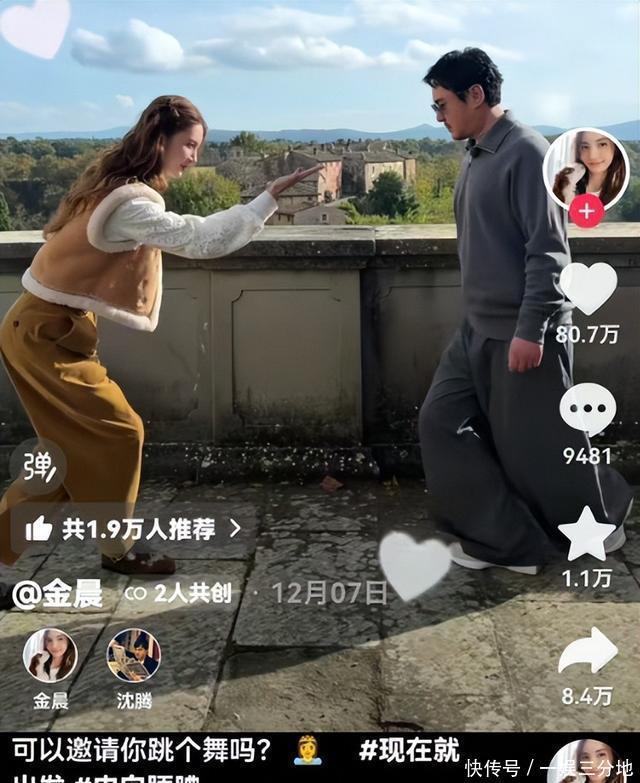This screenshot has height=783, width=640.
Task: Add this video to favorites with the star
Action: pos(587,534)
